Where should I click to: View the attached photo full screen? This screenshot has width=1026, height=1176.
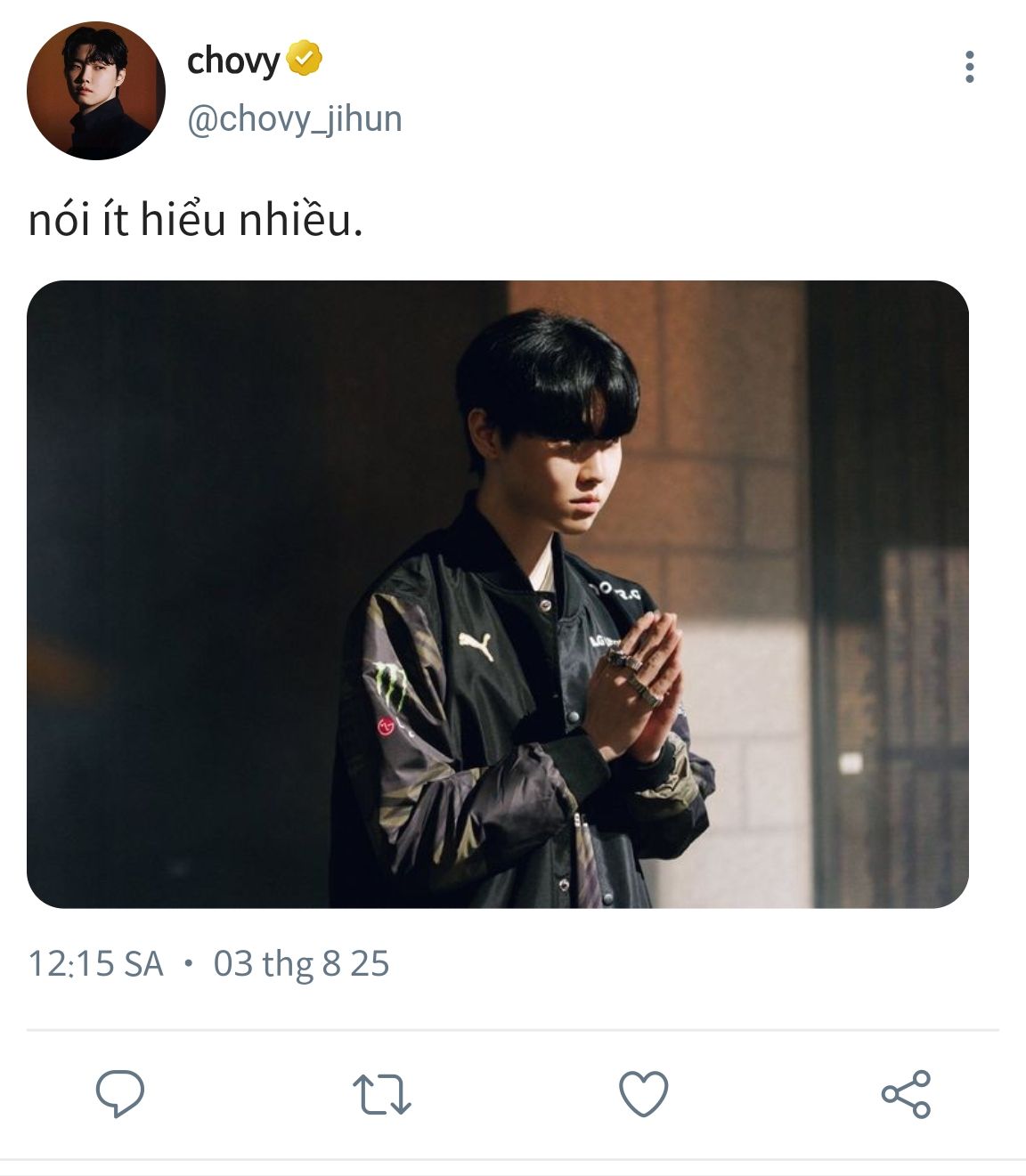tap(497, 594)
